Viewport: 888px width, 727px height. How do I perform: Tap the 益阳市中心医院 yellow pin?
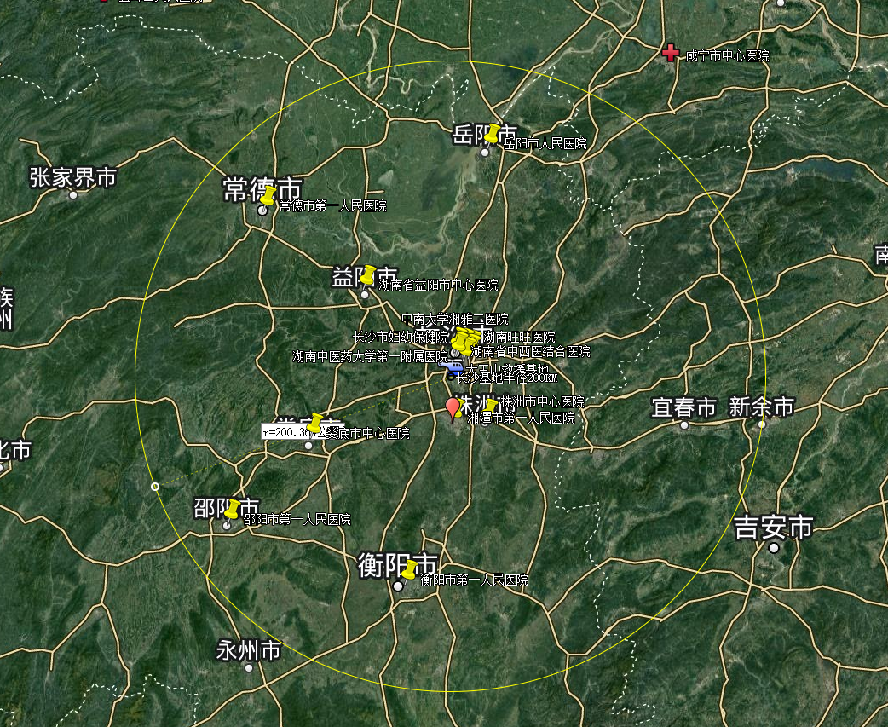[x=368, y=274]
